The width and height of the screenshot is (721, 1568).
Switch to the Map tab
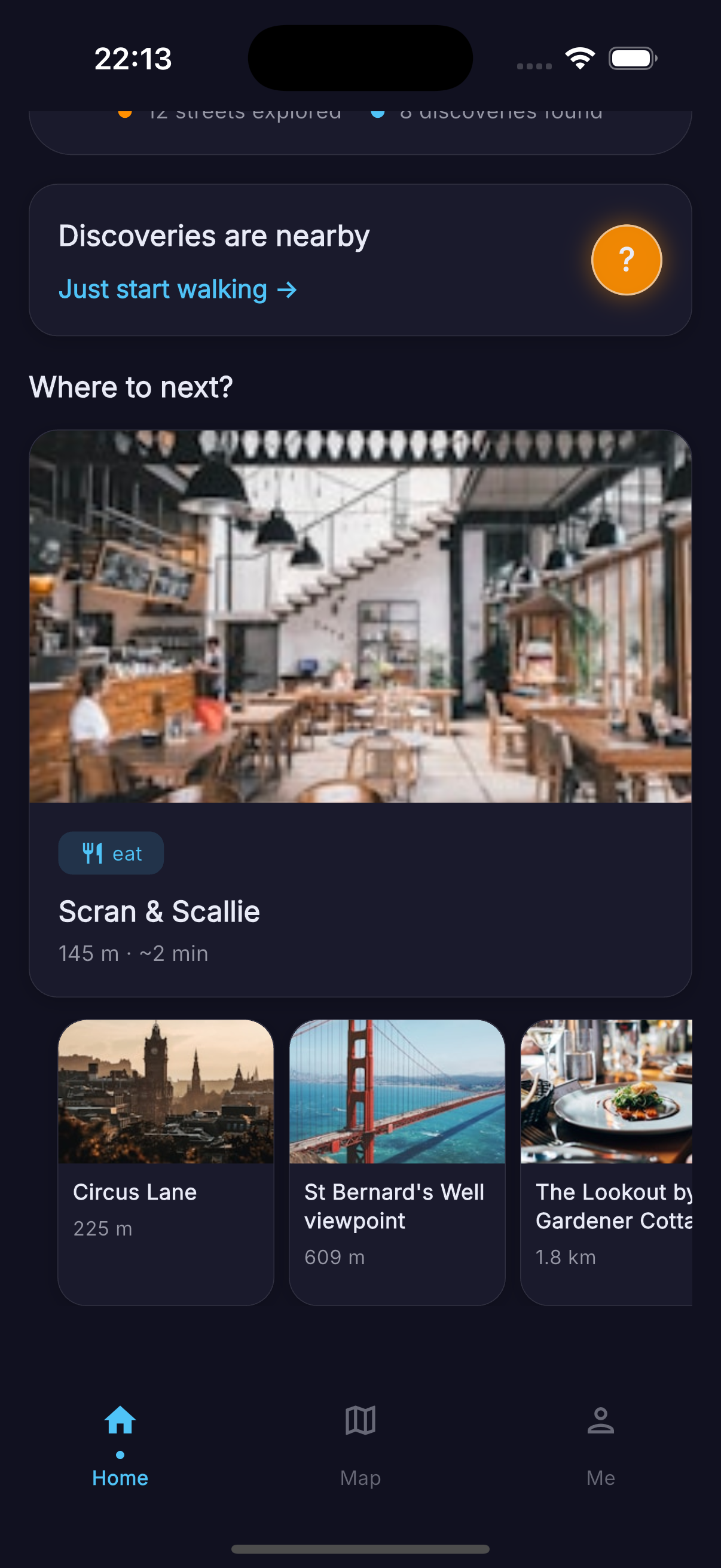pyautogui.click(x=360, y=1443)
